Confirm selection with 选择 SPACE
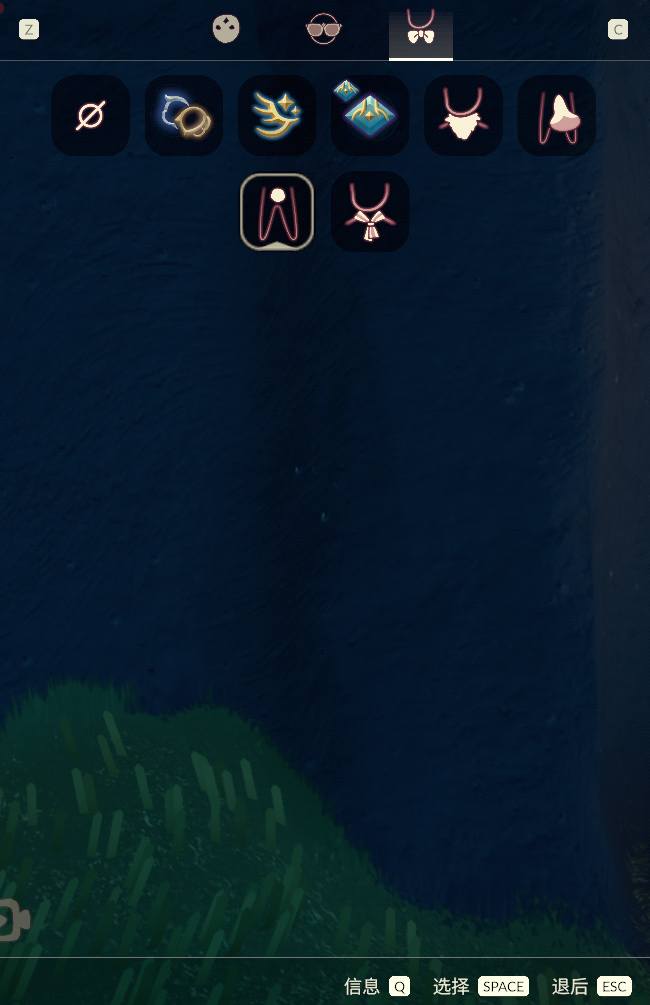Image resolution: width=650 pixels, height=1005 pixels. [480, 986]
